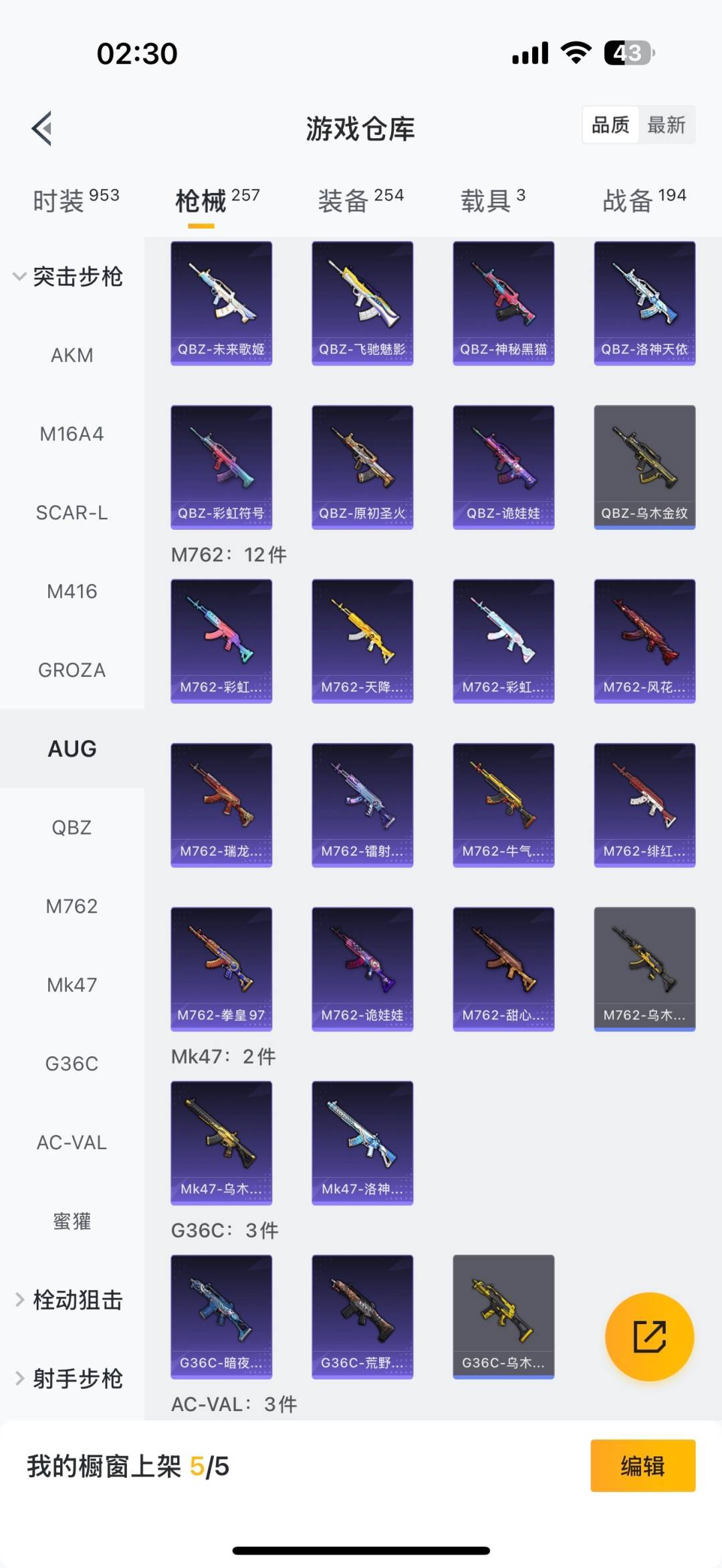722x1568 pixels.
Task: Select M416 in the weapon list
Action: click(x=72, y=591)
